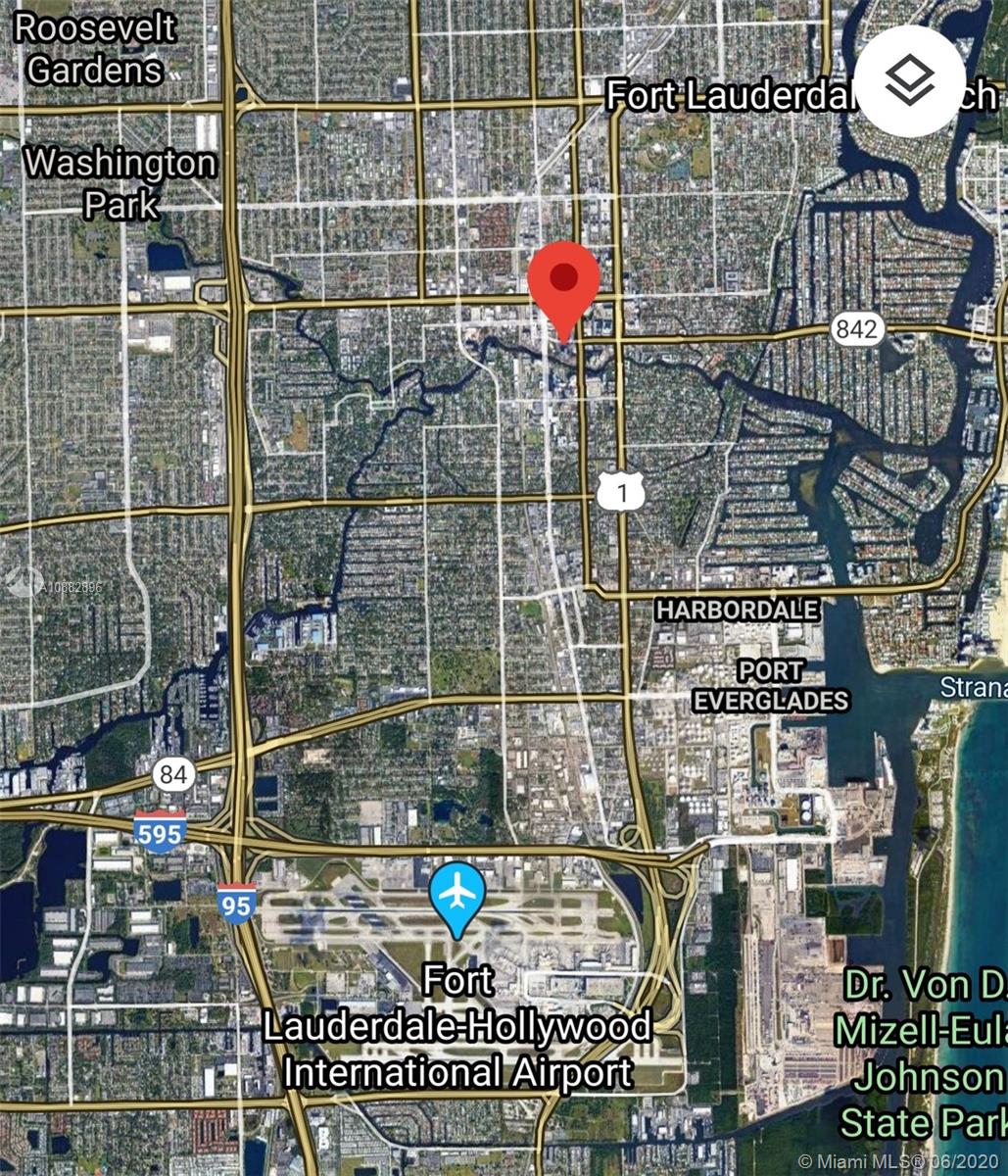Select the Fort Lauderdale-Hollywood Airport marker
Screen dimensions: 1008x1176
[x=457, y=895]
